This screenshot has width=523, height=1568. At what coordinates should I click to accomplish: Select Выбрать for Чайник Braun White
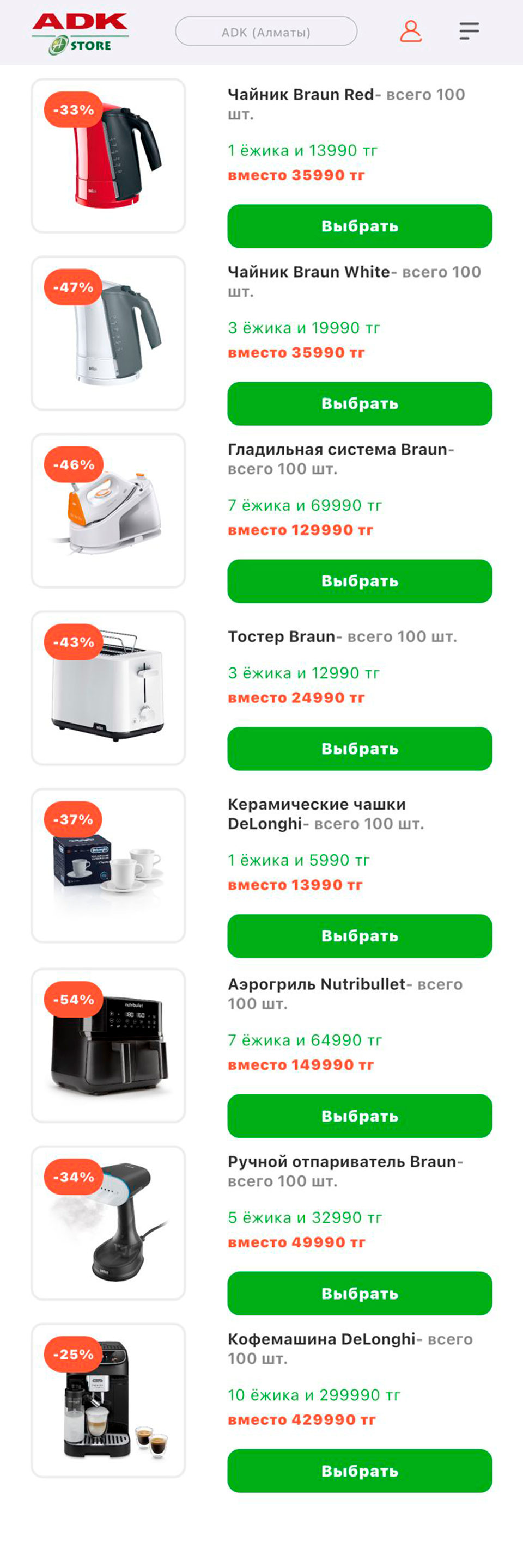pyautogui.click(x=359, y=403)
